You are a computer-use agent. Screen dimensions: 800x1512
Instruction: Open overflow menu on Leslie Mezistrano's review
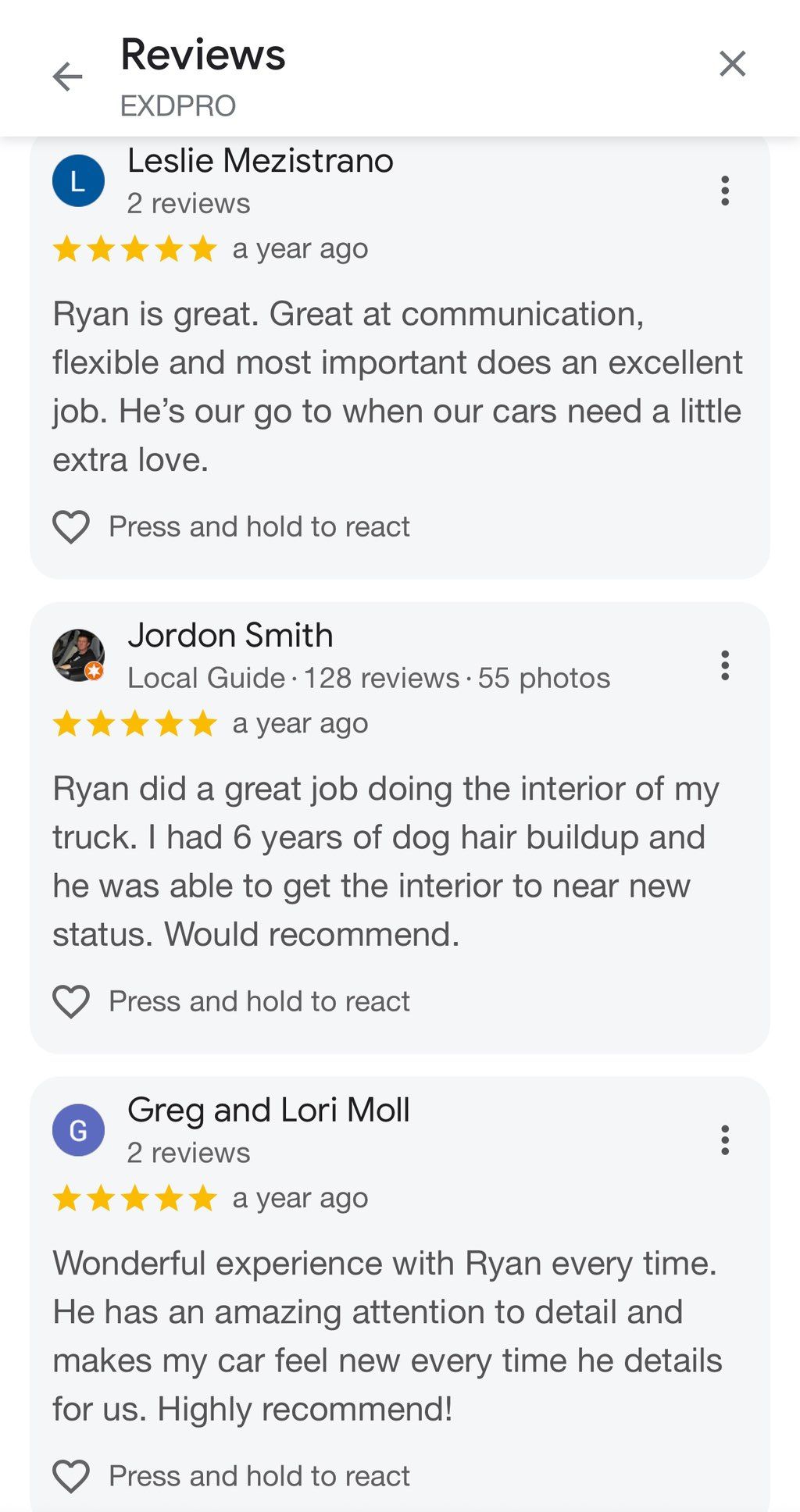click(x=725, y=191)
